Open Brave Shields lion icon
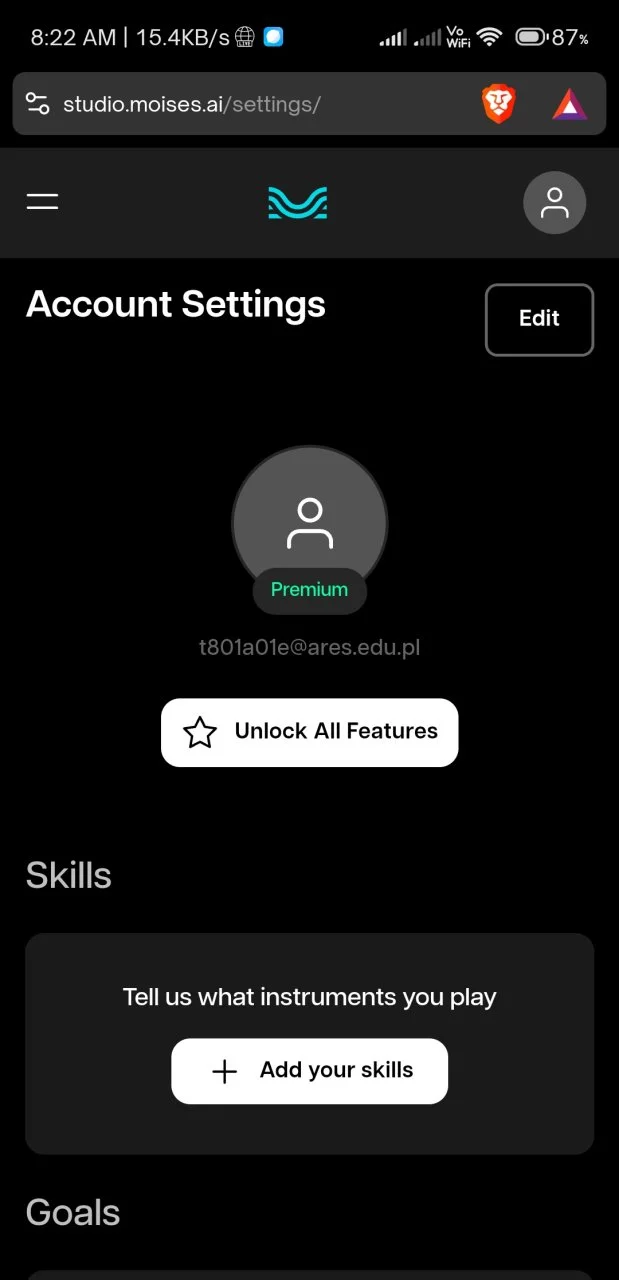 click(498, 104)
